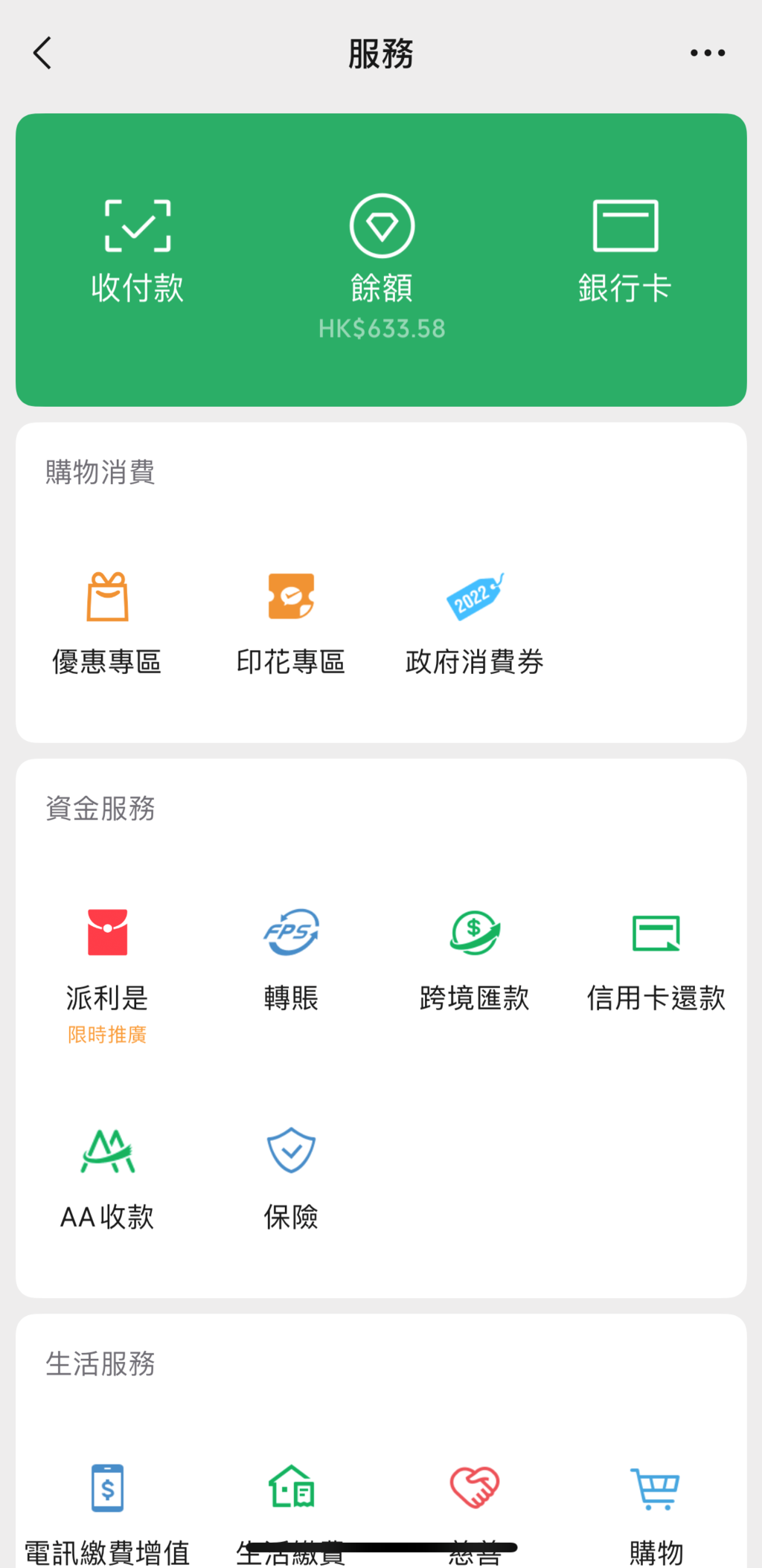Open the three-dot overflow menu
762x1568 pixels.
[x=707, y=53]
